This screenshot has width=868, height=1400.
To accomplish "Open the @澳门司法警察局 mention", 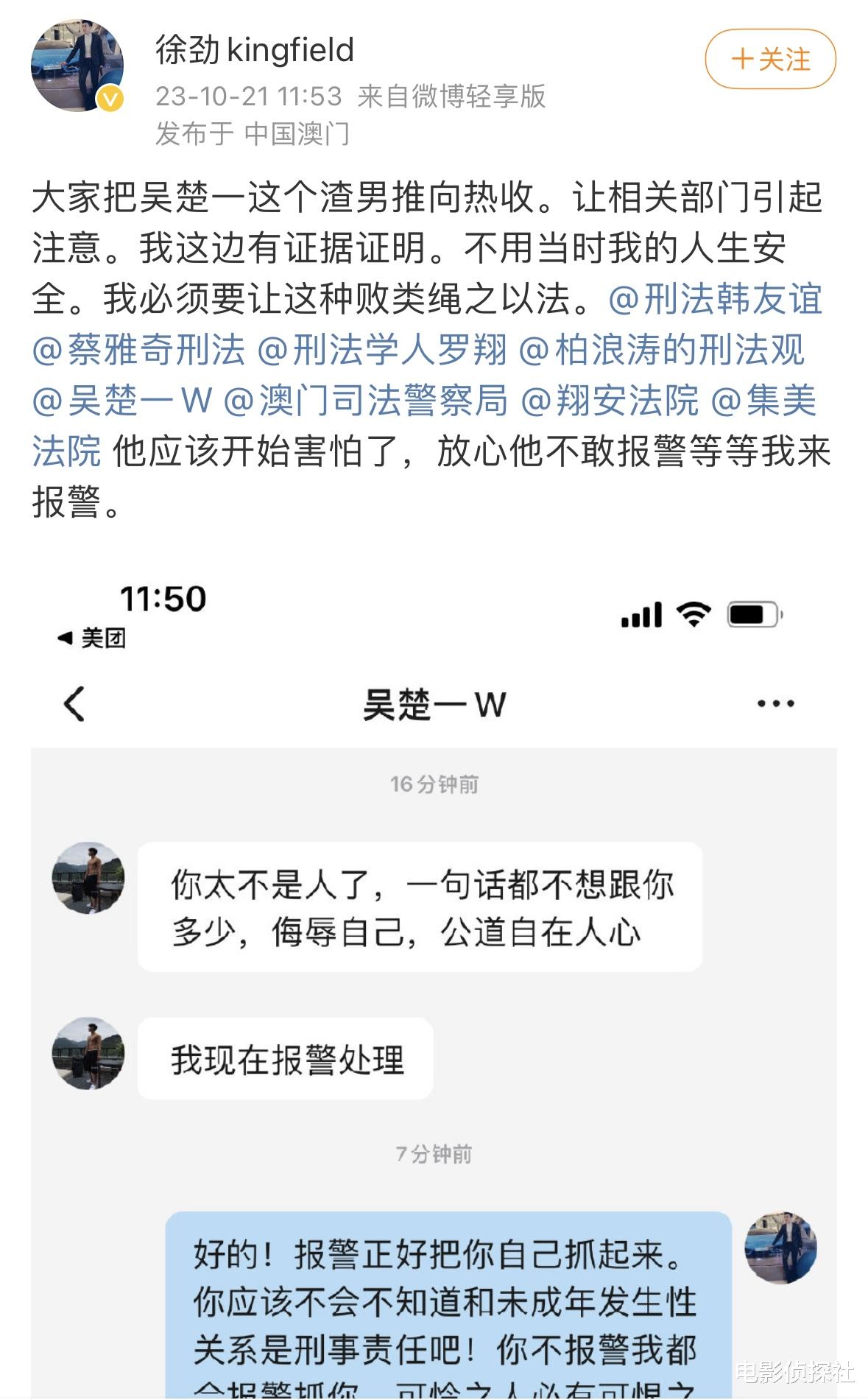I will pyautogui.click(x=368, y=400).
